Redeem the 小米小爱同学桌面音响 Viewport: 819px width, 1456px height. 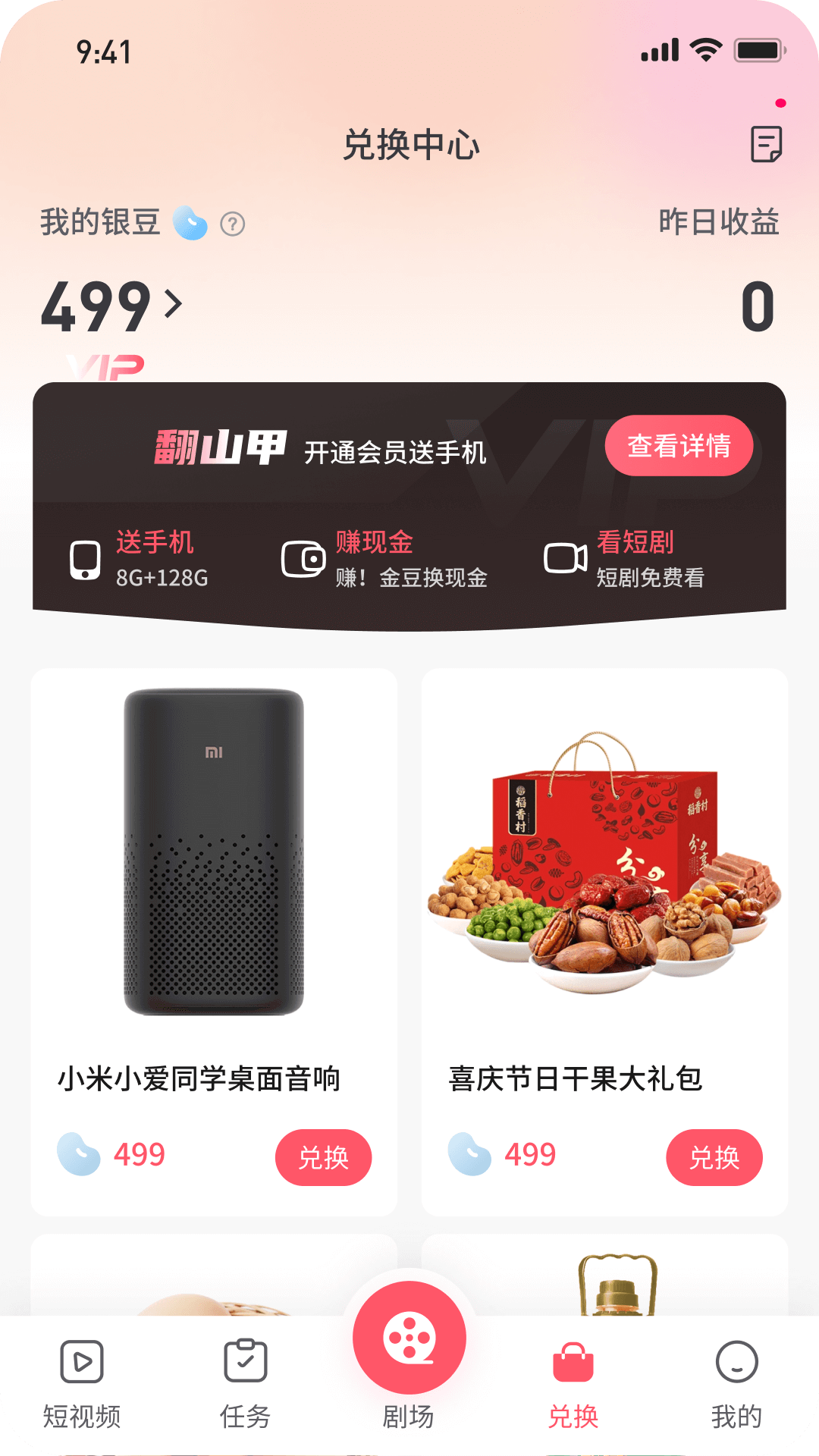coord(323,1157)
